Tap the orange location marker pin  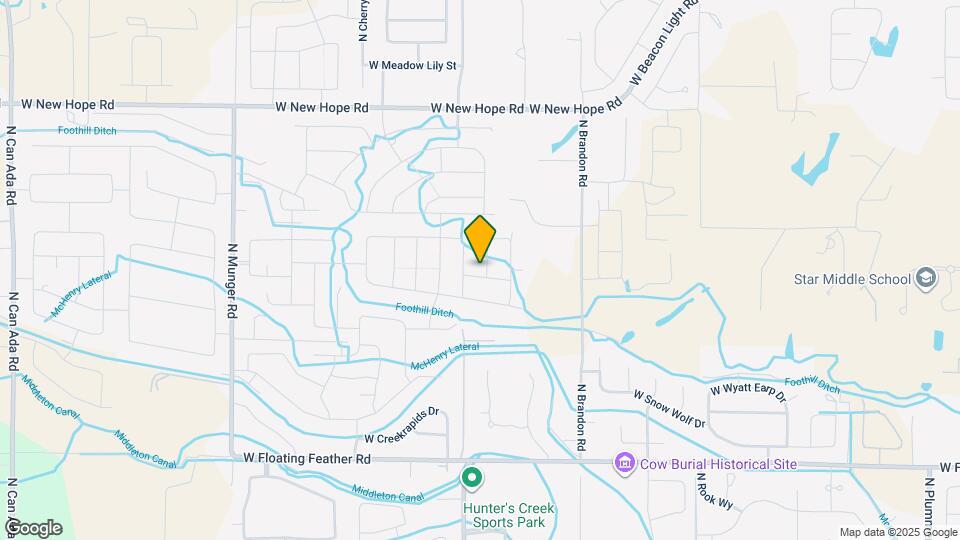(480, 239)
